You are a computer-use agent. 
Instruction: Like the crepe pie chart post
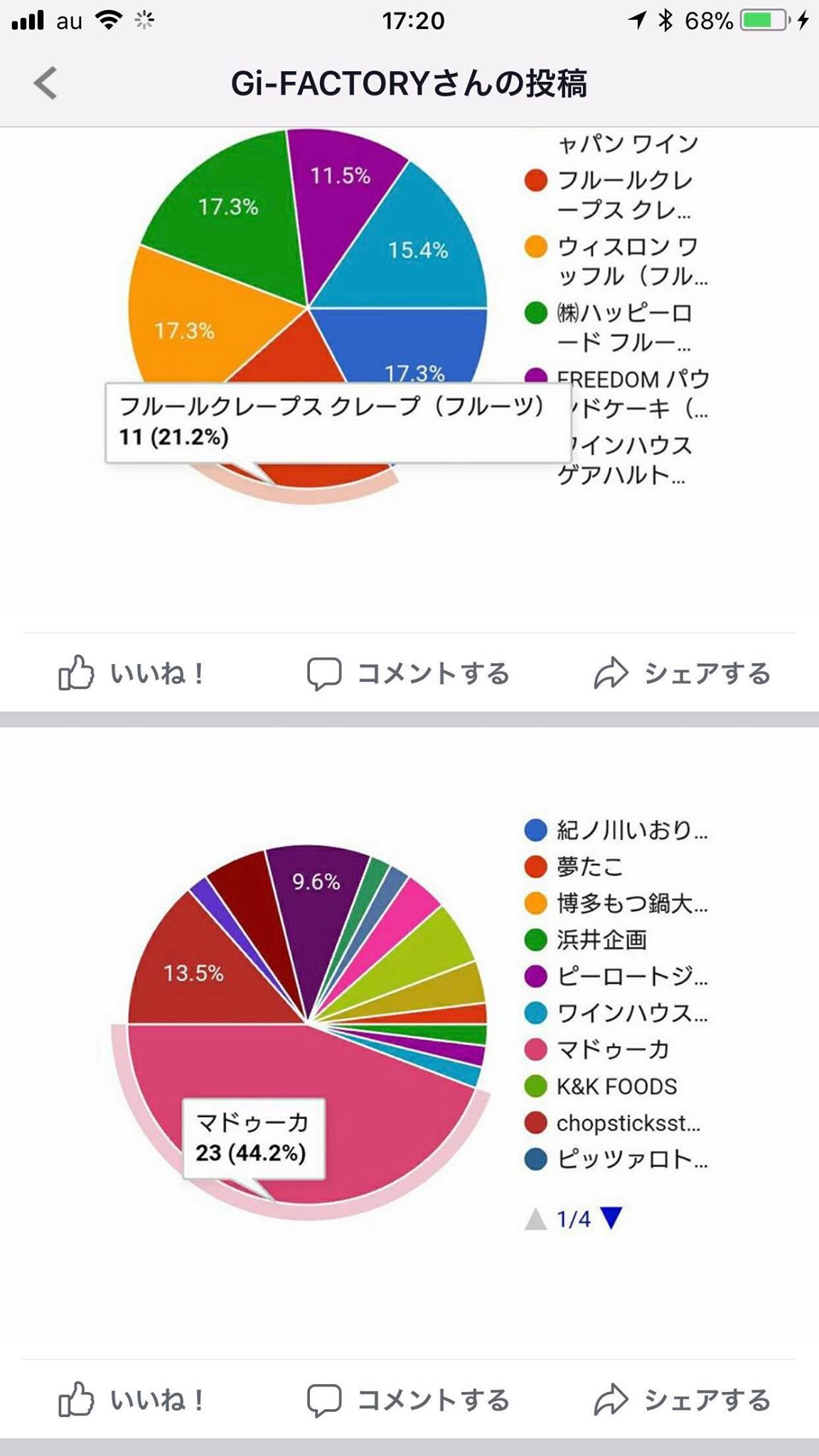click(132, 673)
